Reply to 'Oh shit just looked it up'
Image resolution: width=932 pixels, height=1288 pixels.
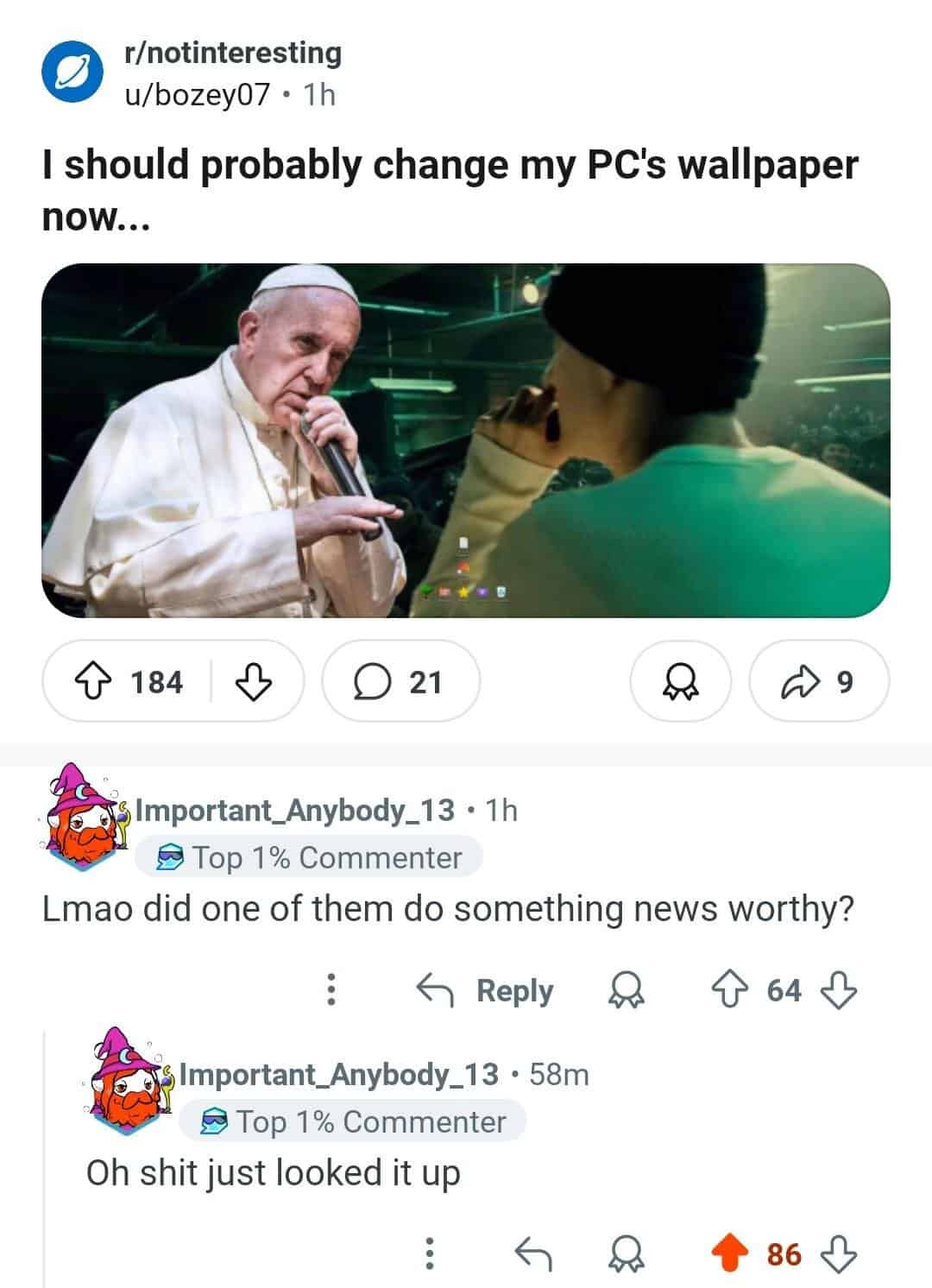pos(532,1254)
